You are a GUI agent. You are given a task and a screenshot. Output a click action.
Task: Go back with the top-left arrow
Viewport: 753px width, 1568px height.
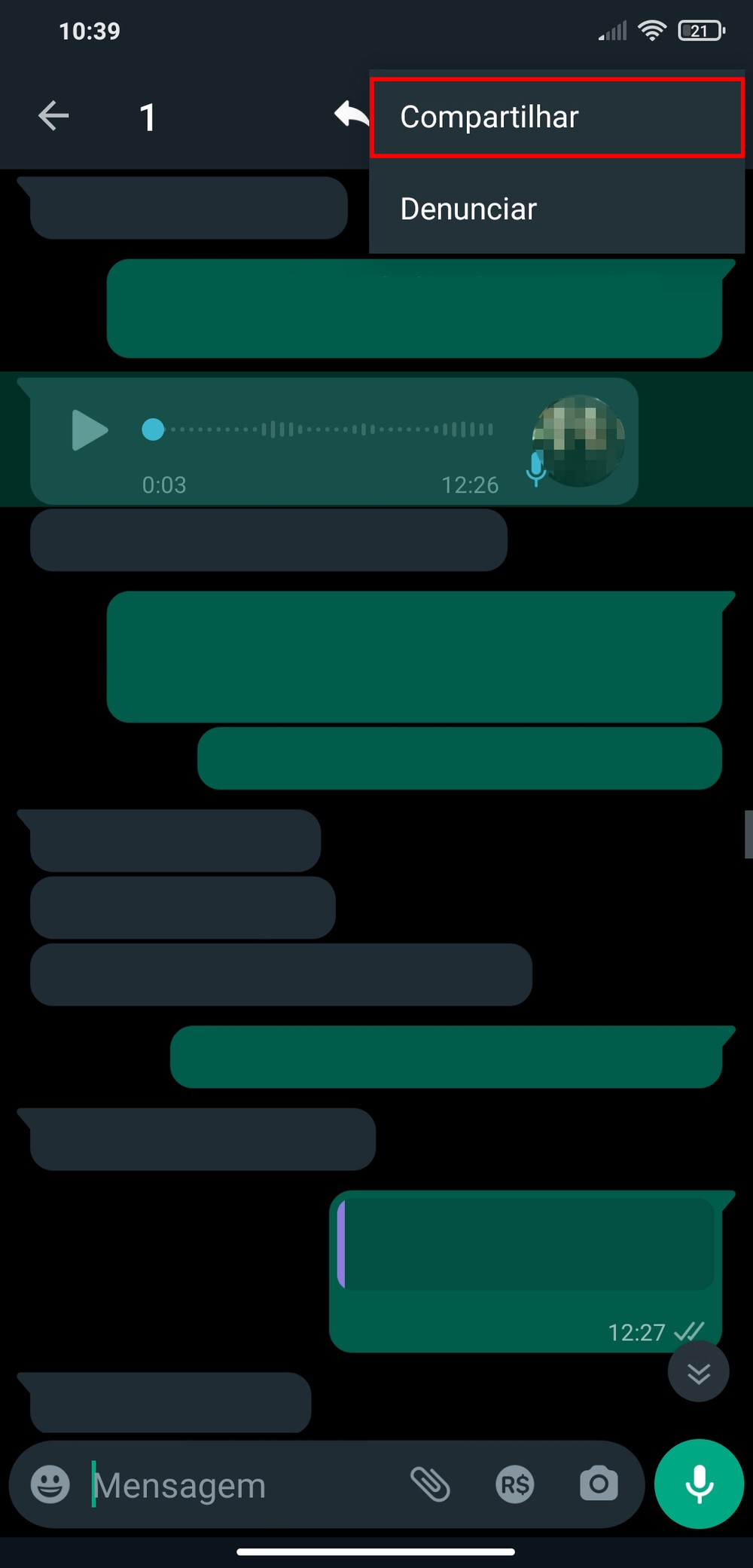(53, 116)
